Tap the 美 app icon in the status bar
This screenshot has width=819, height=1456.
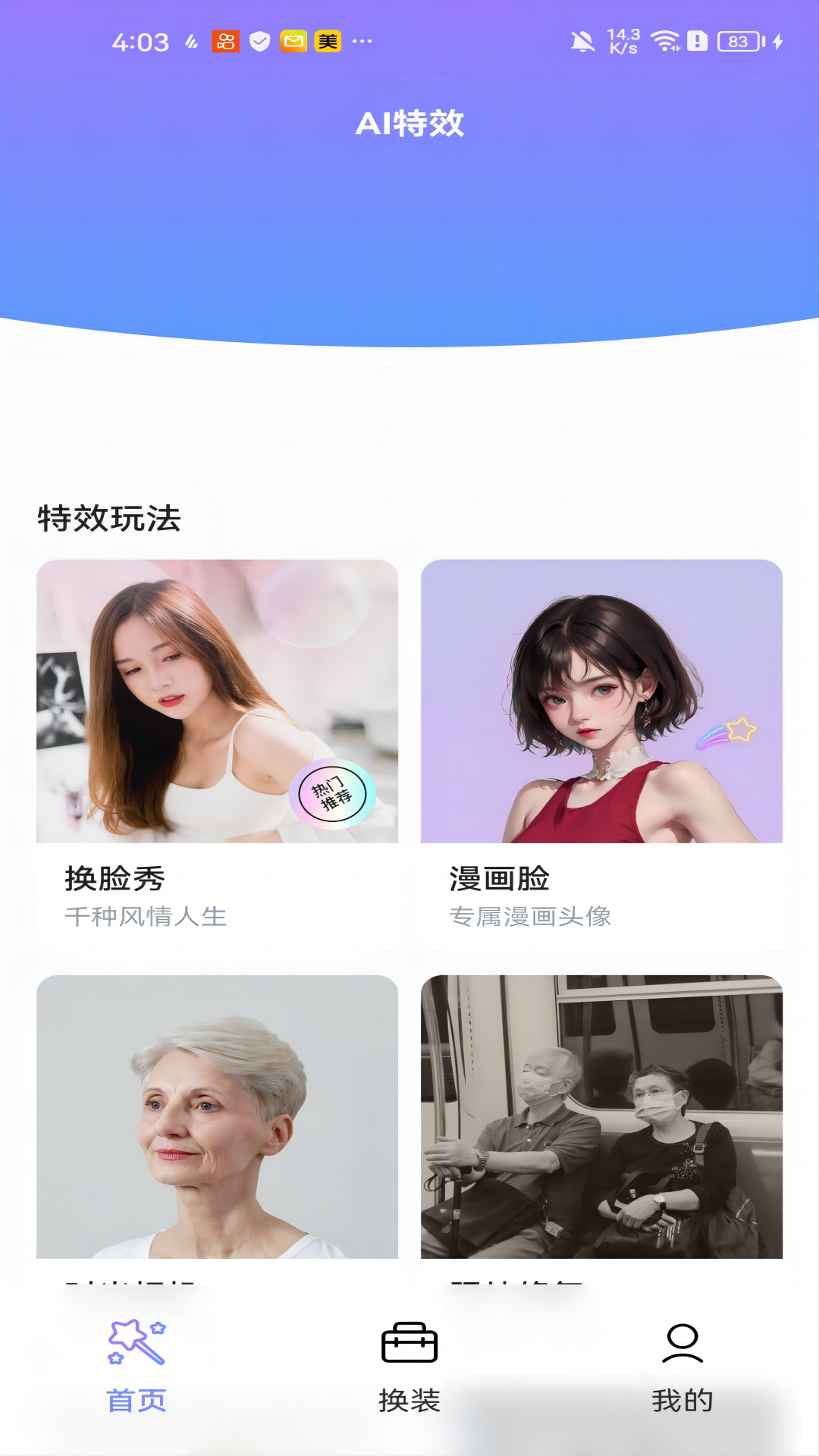(x=327, y=42)
